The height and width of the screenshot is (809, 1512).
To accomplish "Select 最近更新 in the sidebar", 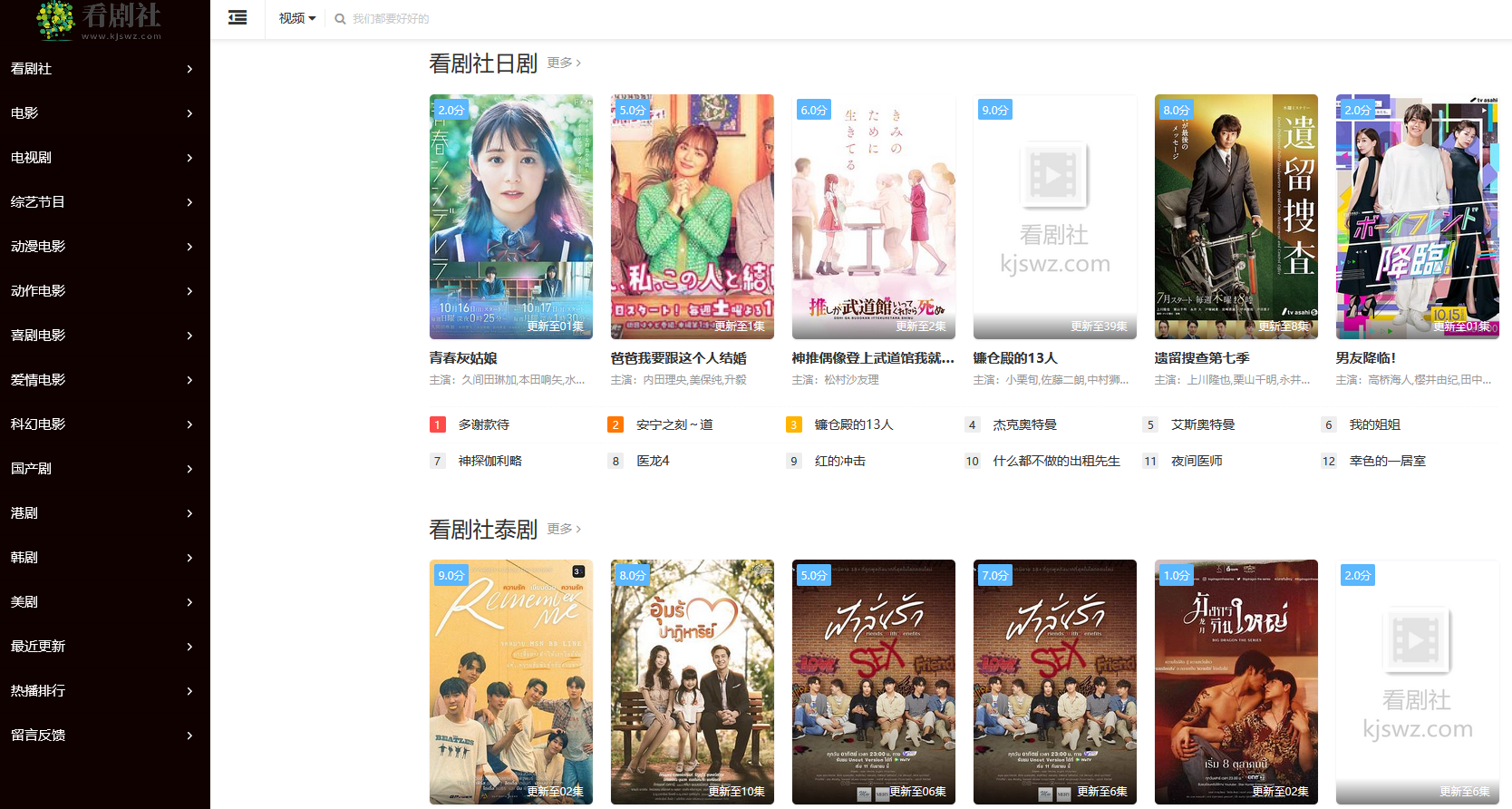I will coord(102,647).
